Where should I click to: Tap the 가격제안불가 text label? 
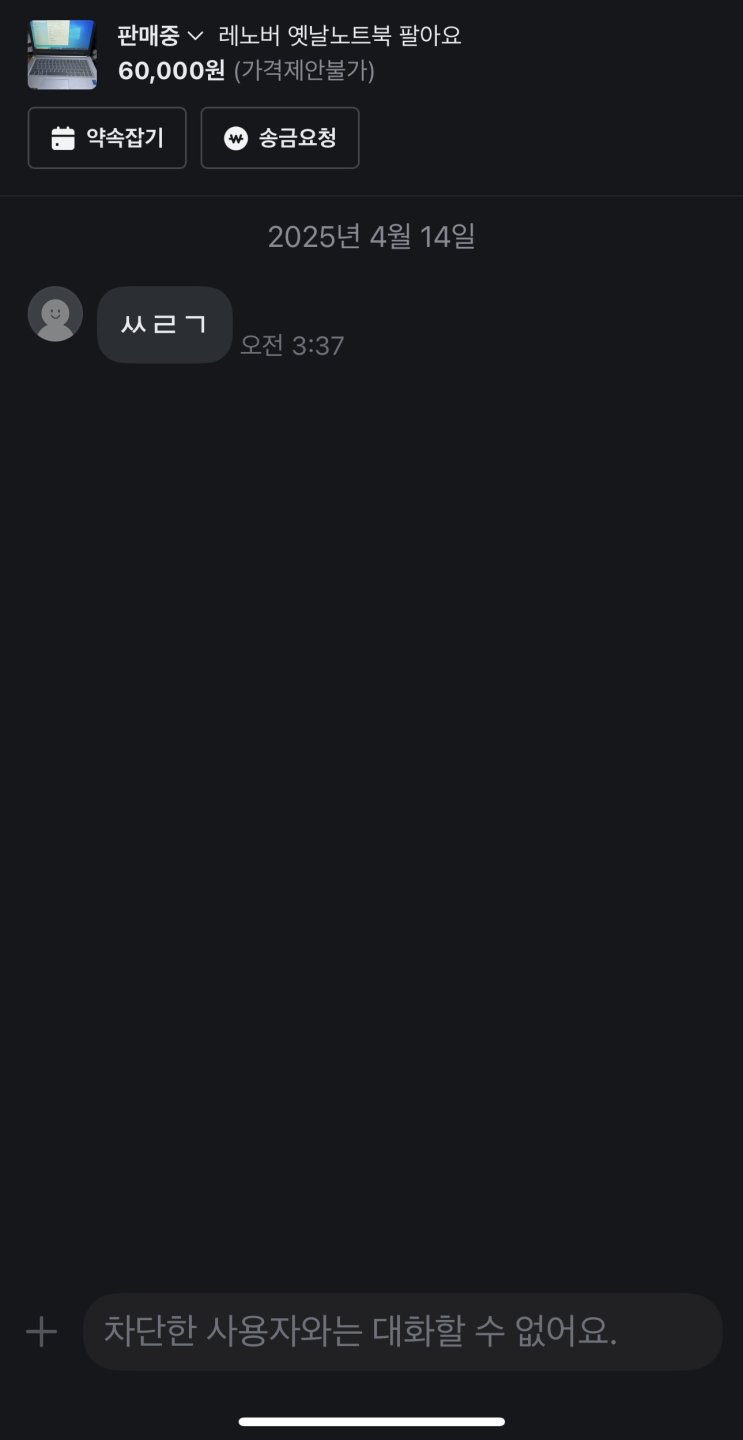(308, 71)
